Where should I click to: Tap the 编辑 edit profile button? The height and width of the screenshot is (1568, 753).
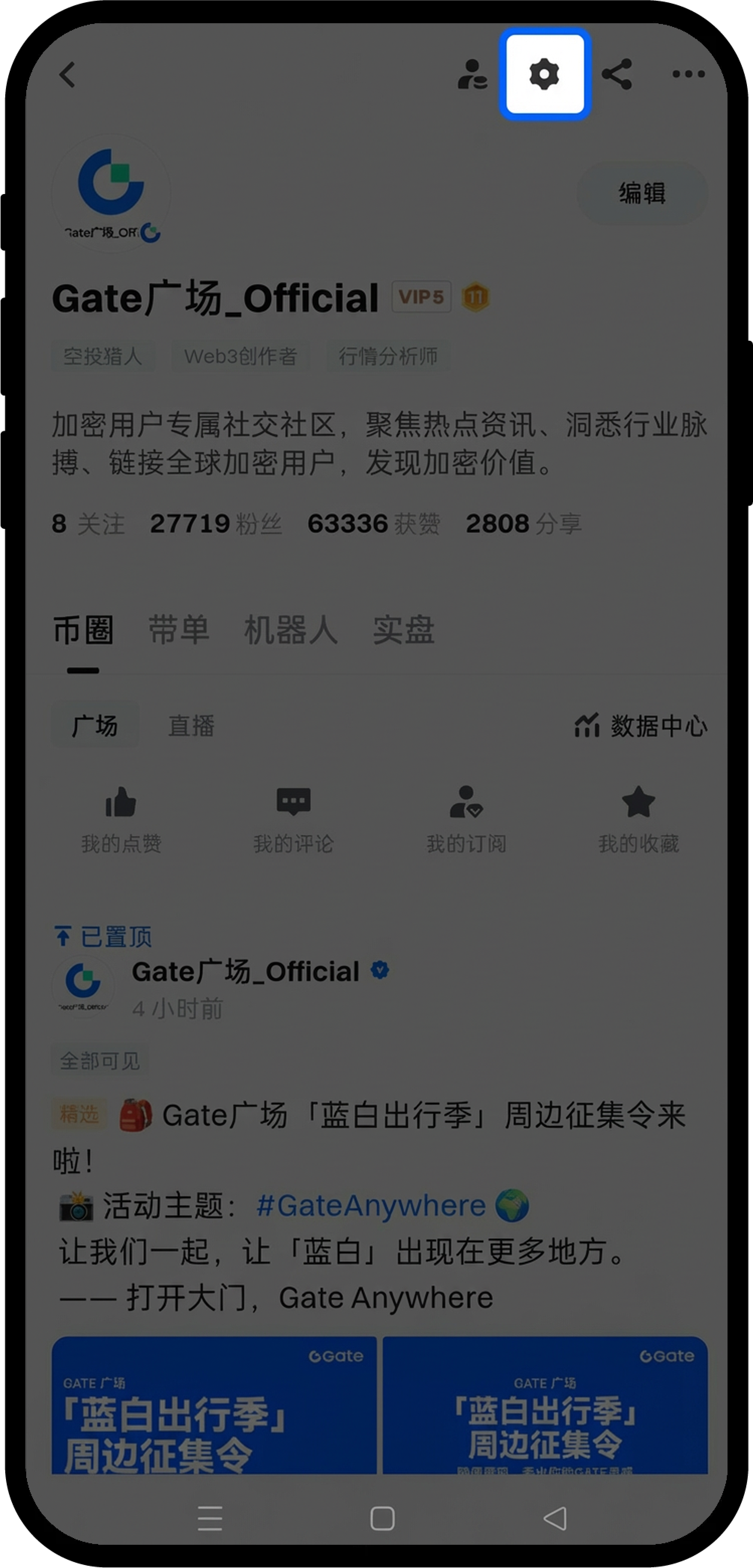coord(642,194)
